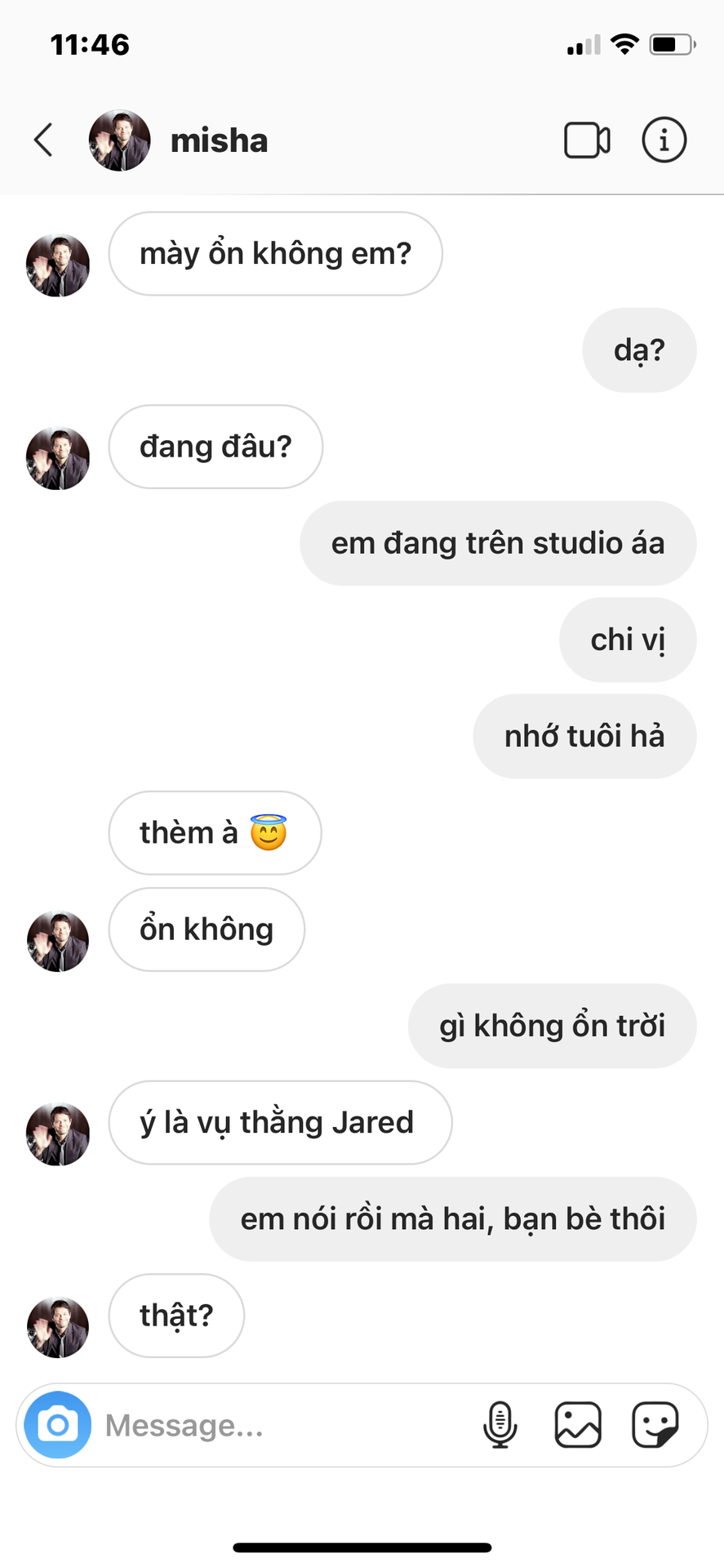The width and height of the screenshot is (724, 1568).
Task: Record a voice message with microphone
Action: click(x=500, y=1425)
